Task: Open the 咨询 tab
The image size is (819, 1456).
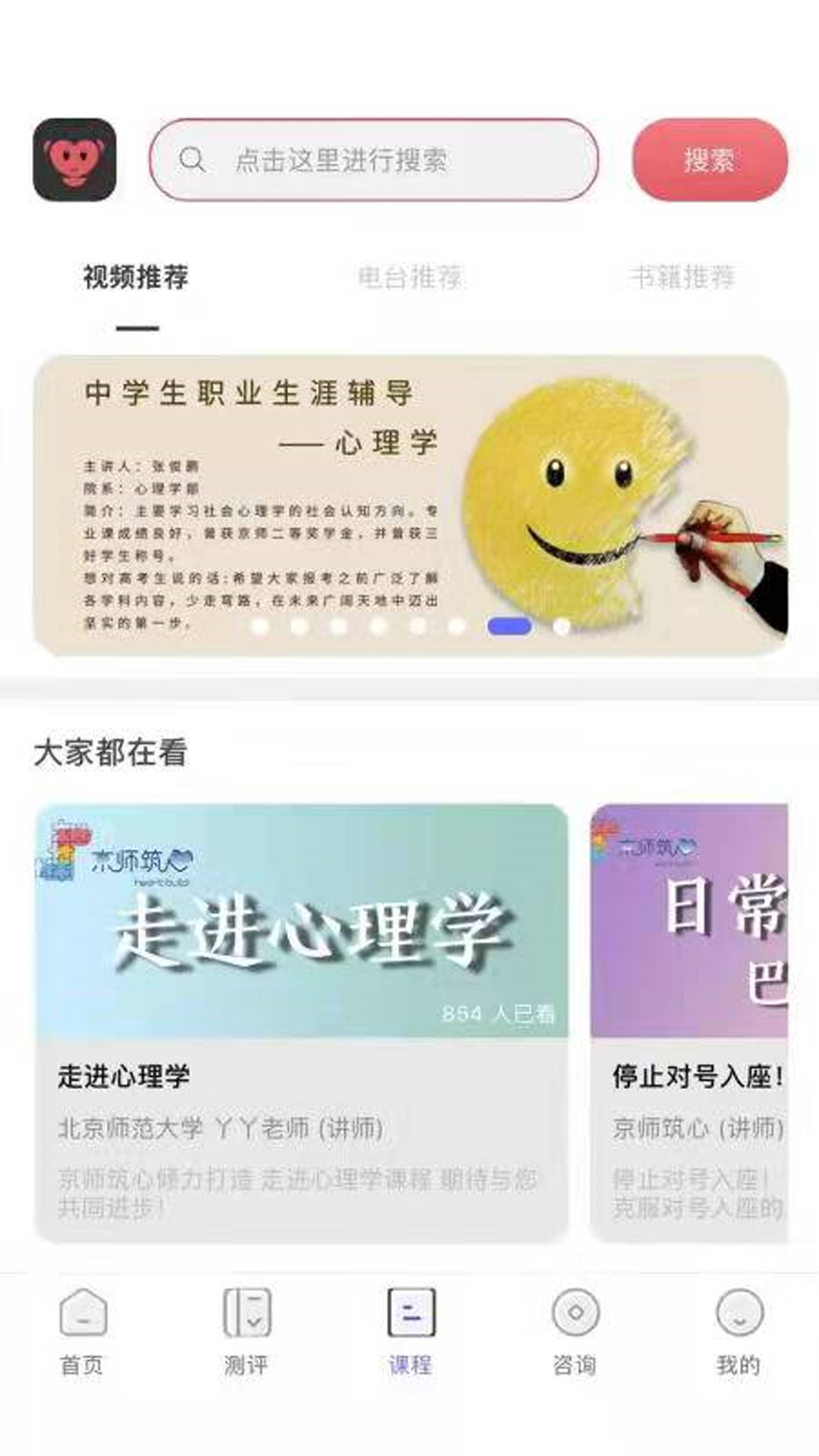Action: pyautogui.click(x=574, y=1331)
